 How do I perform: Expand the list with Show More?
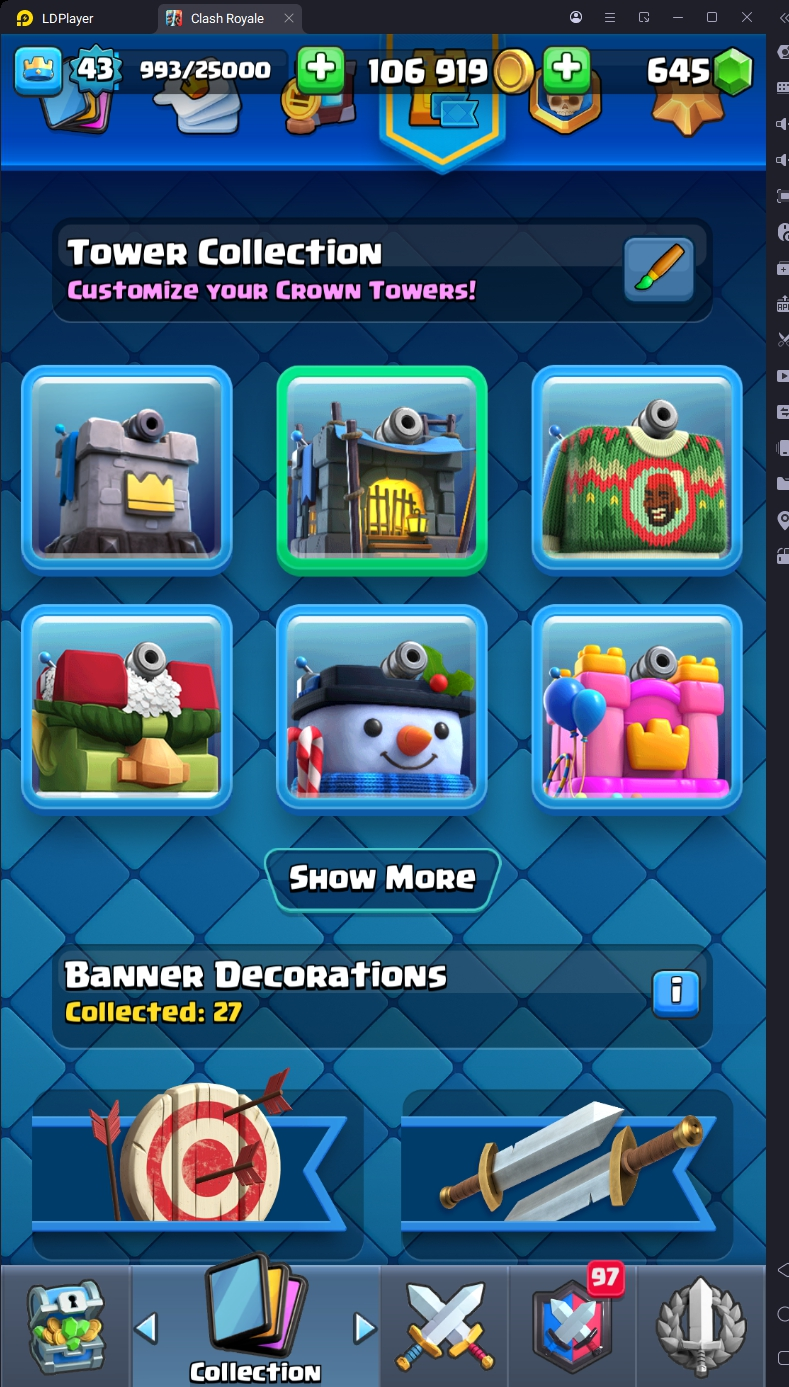pyautogui.click(x=382, y=879)
